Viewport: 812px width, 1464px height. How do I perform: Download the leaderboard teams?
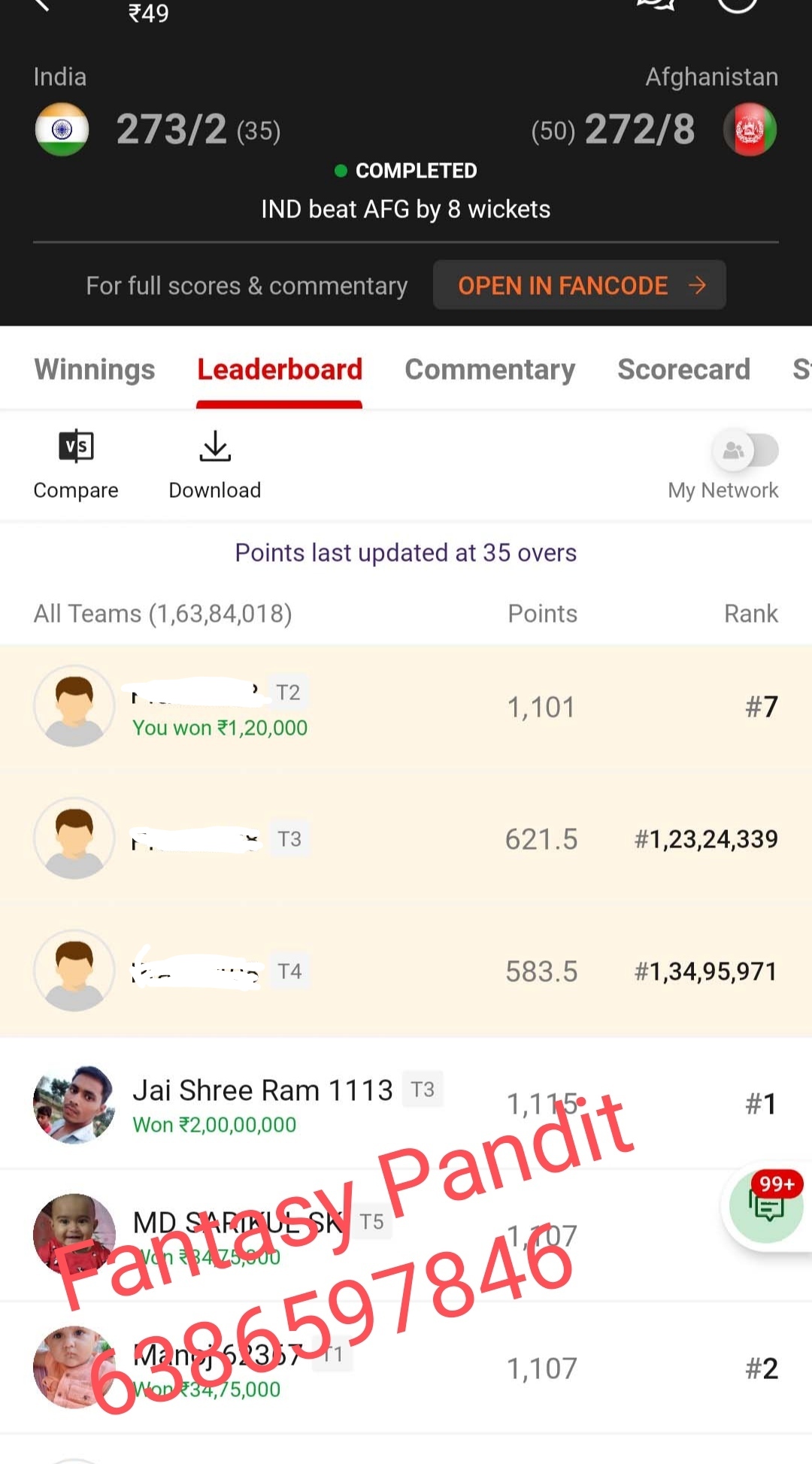(x=215, y=465)
